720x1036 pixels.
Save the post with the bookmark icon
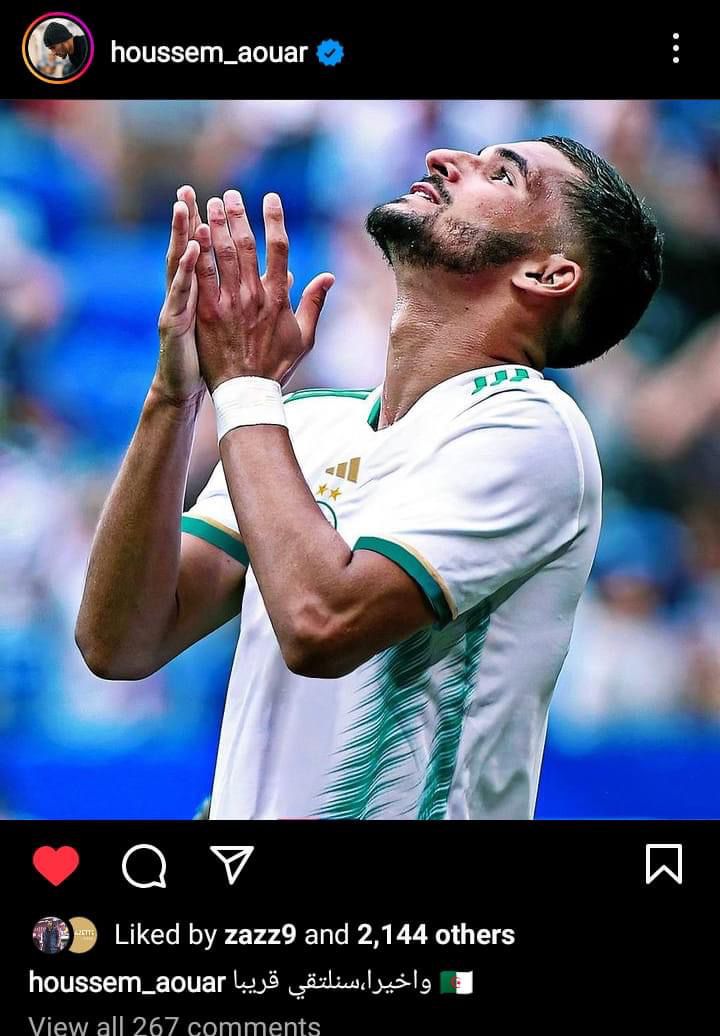(663, 864)
